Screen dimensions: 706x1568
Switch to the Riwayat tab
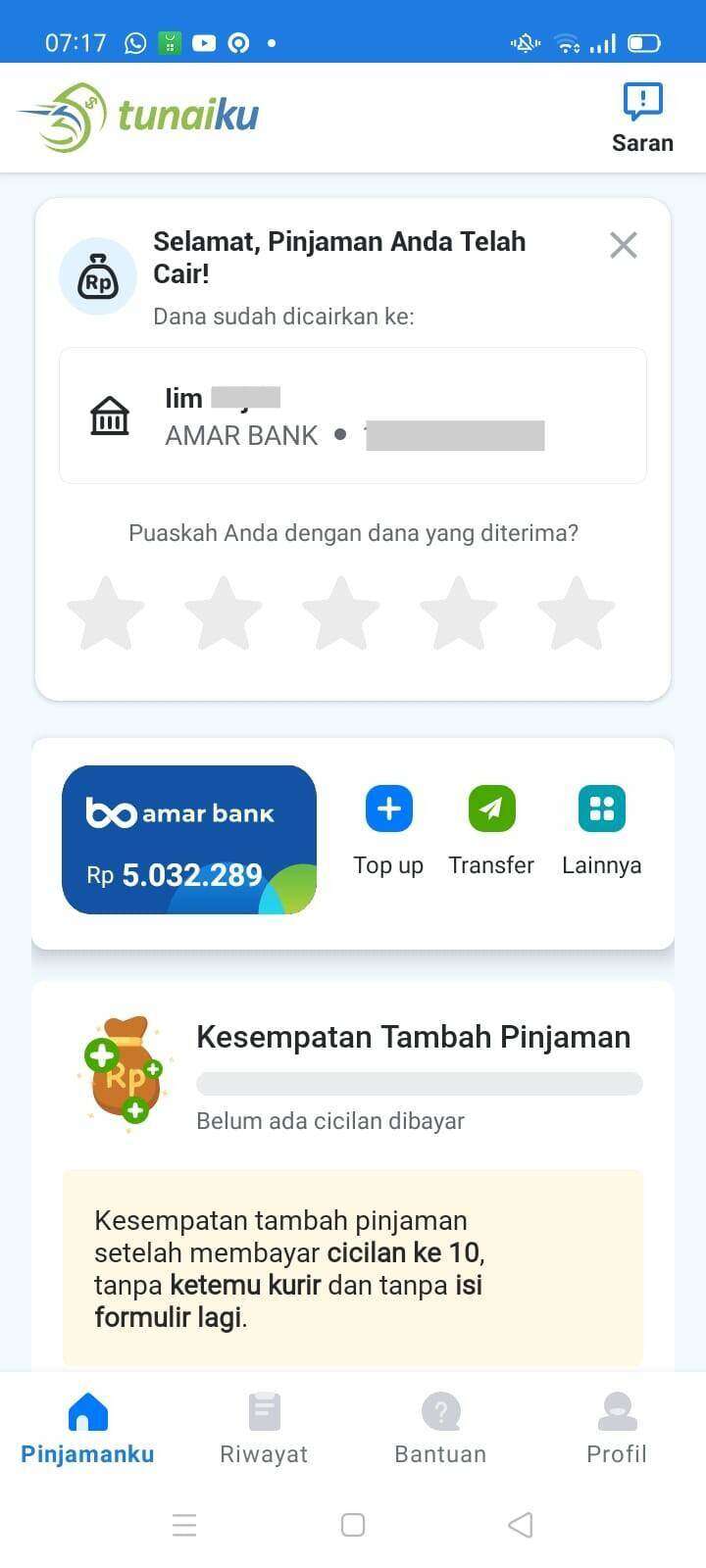(264, 1429)
